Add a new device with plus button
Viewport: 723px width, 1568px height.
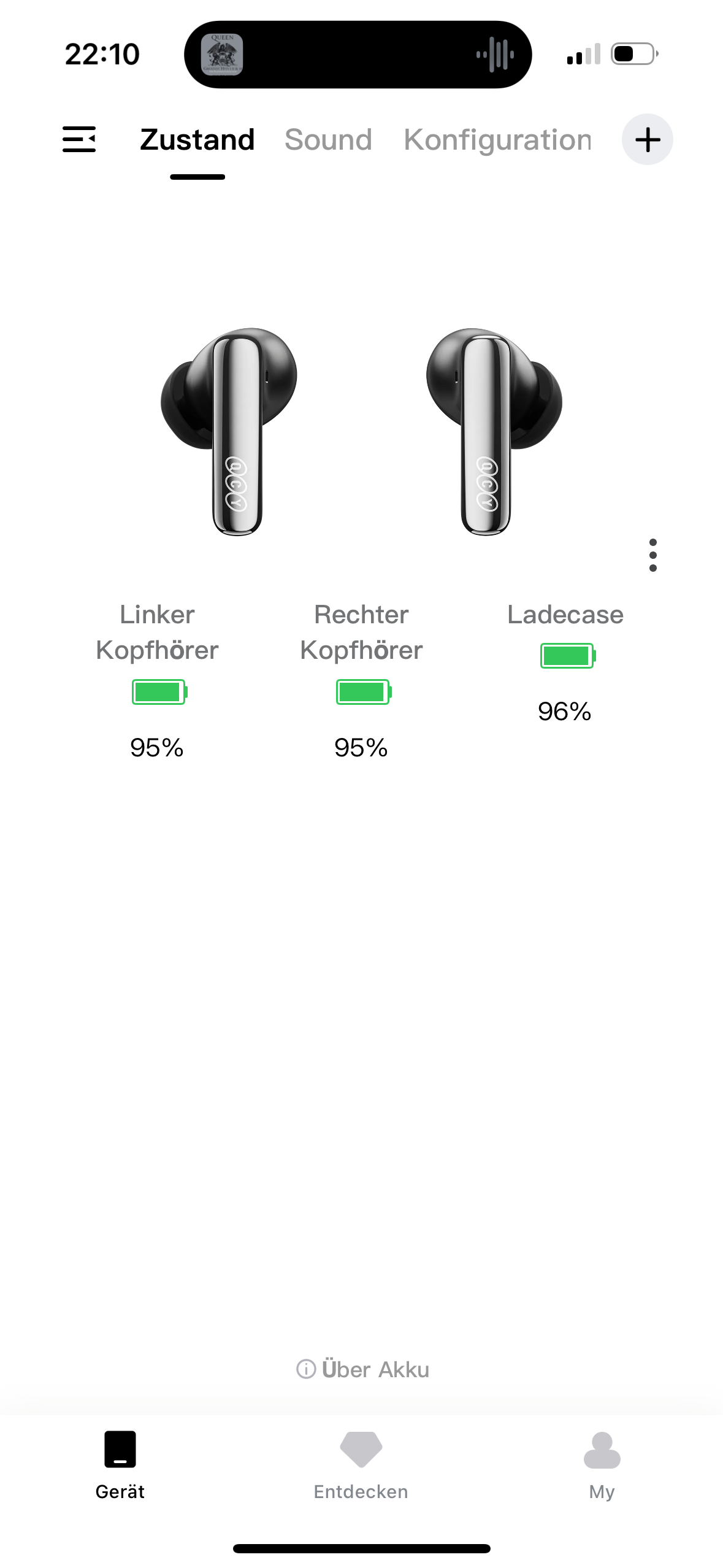click(x=647, y=140)
